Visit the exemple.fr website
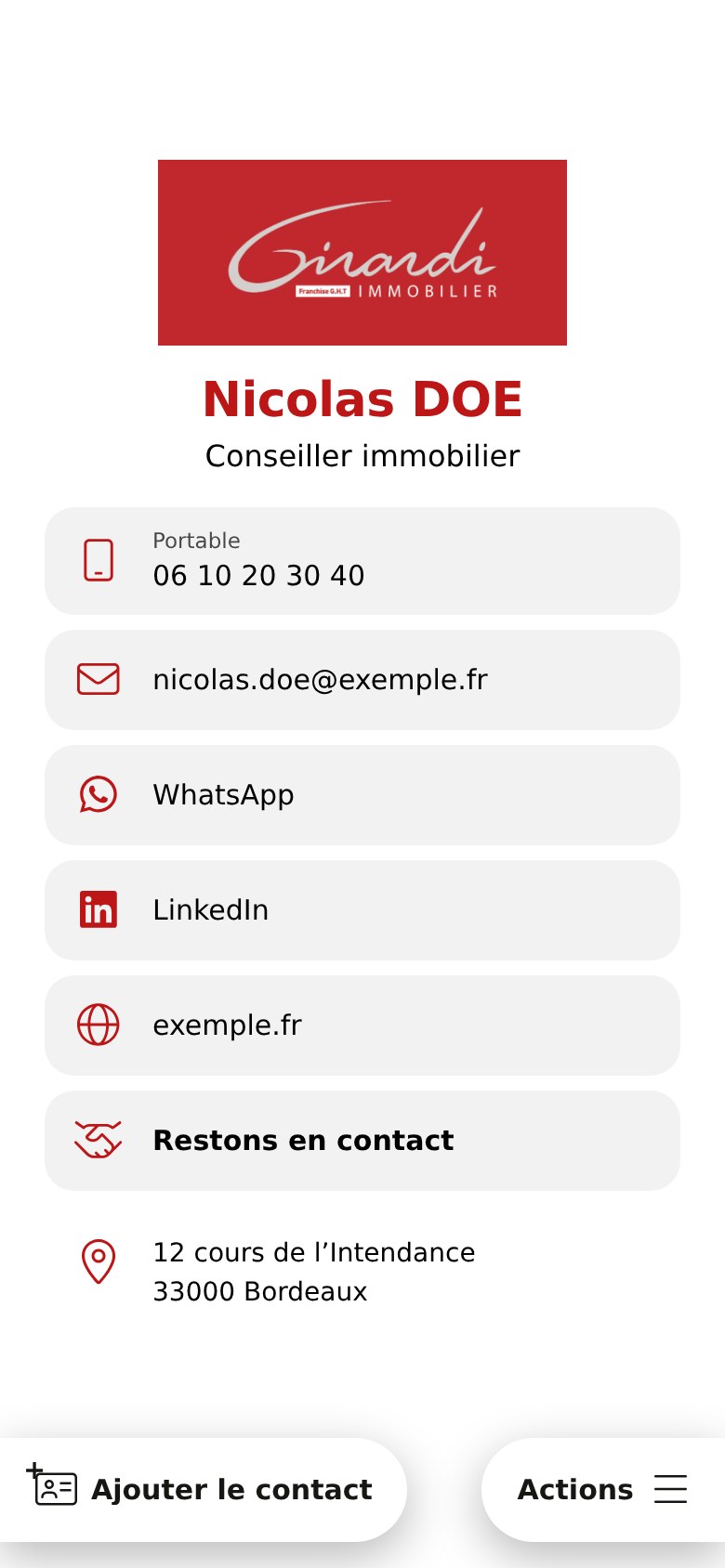Screen dimensions: 725x1568 pyautogui.click(x=362, y=1026)
